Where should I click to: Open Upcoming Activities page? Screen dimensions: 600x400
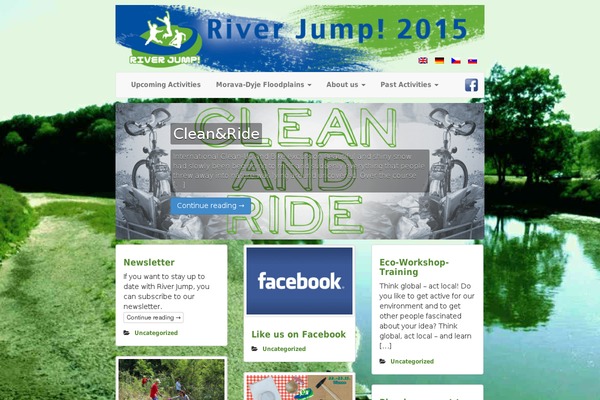click(x=165, y=85)
